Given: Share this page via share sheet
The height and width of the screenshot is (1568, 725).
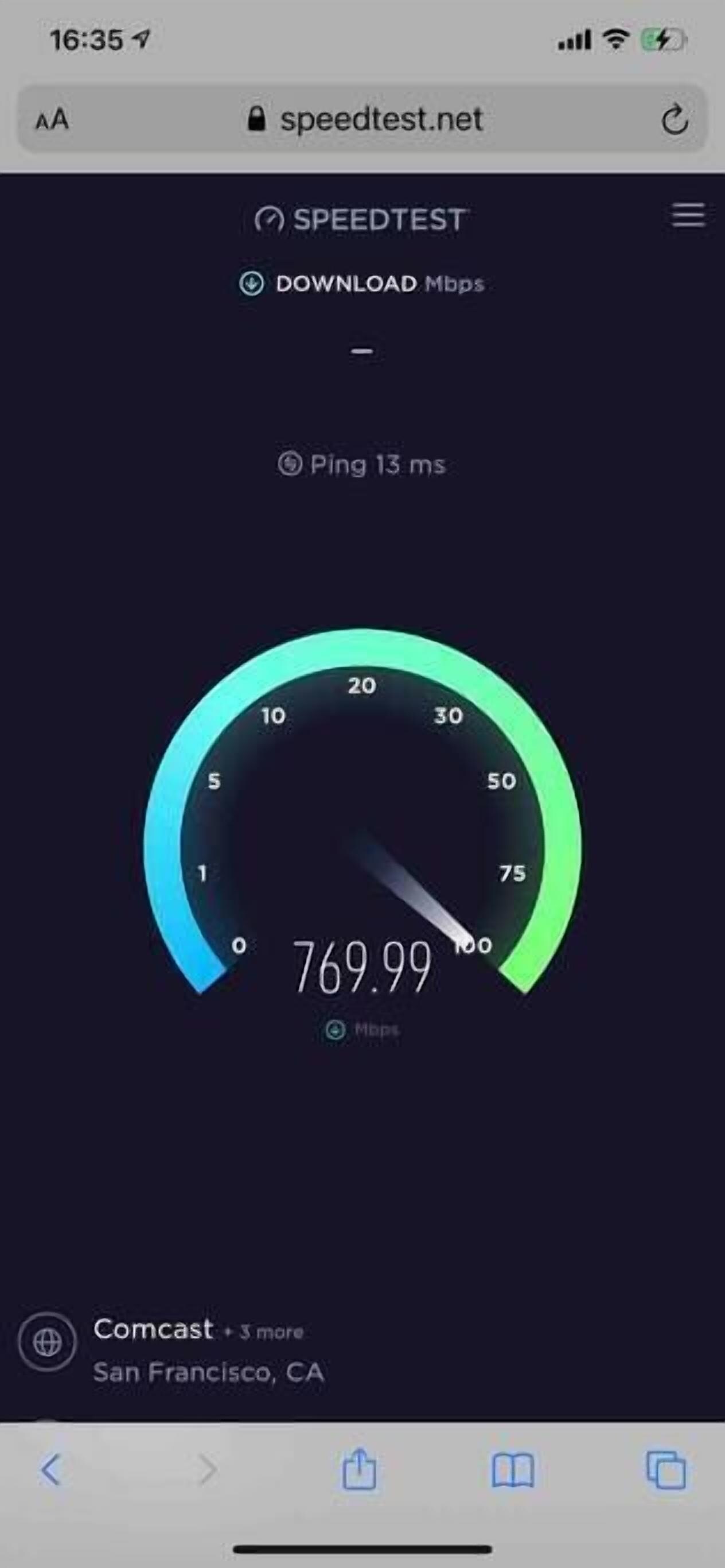Looking at the screenshot, I should point(359,1470).
